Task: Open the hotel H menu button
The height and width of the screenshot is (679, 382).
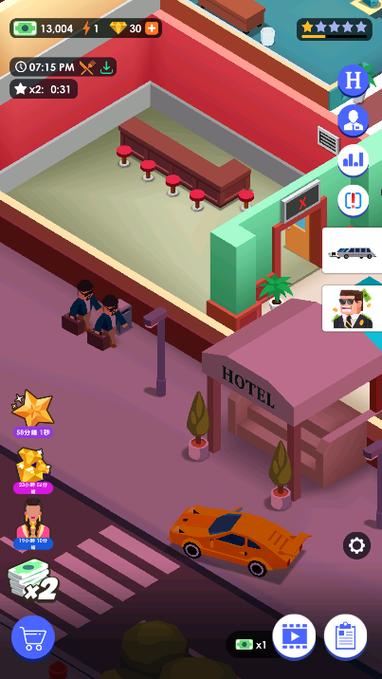Action: [x=353, y=81]
